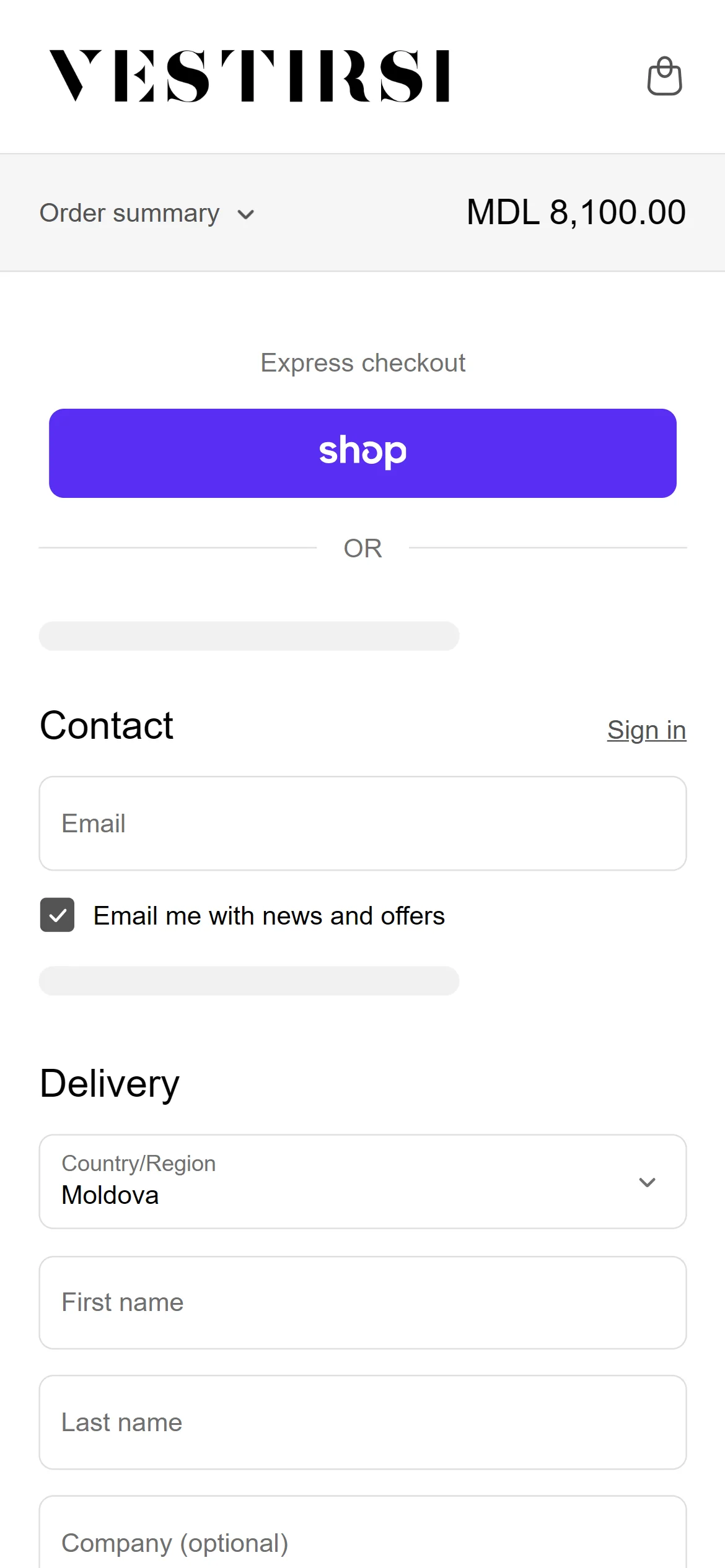The image size is (725, 1568).
Task: Select the First name field
Action: click(362, 1302)
